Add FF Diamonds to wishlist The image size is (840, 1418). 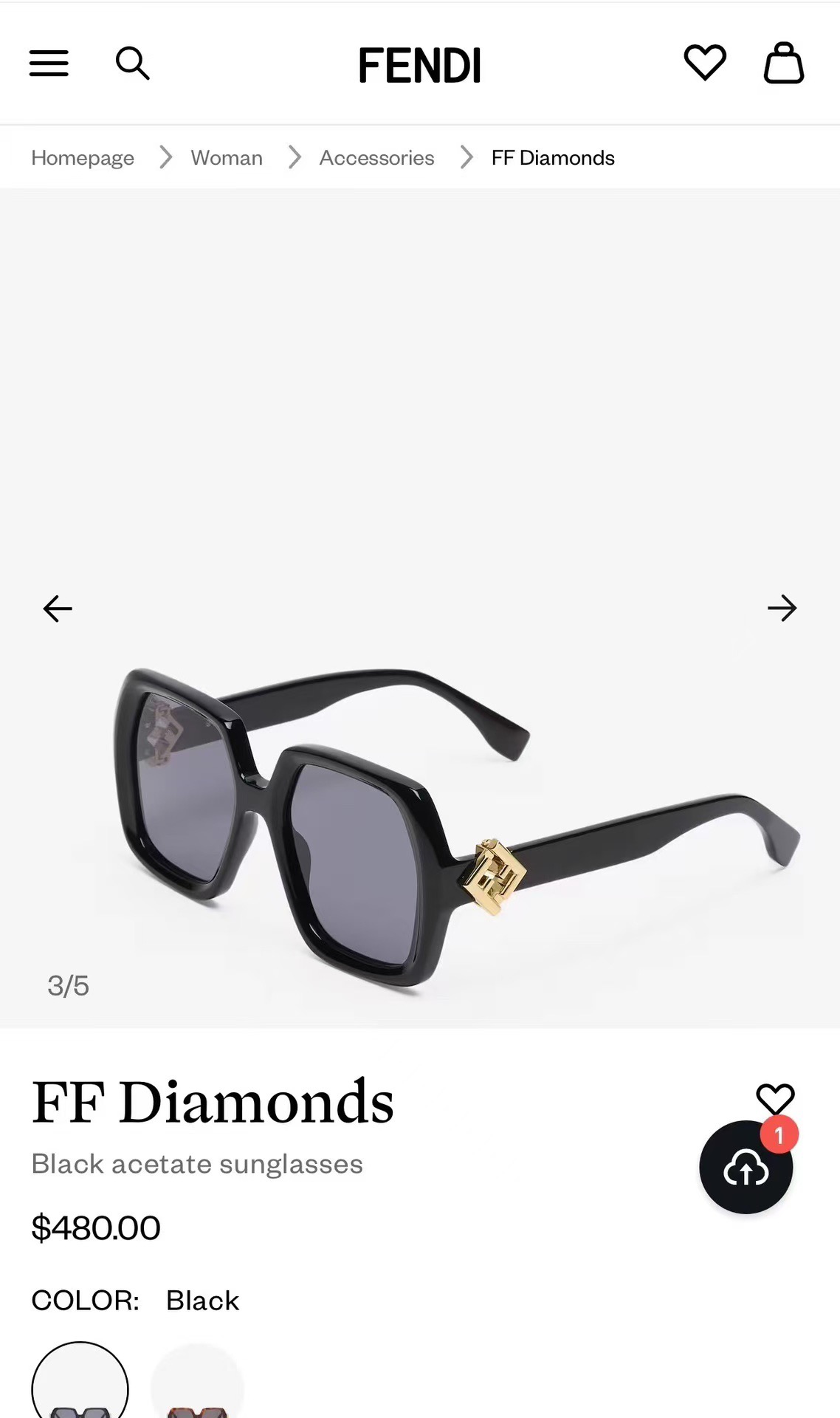775,1098
